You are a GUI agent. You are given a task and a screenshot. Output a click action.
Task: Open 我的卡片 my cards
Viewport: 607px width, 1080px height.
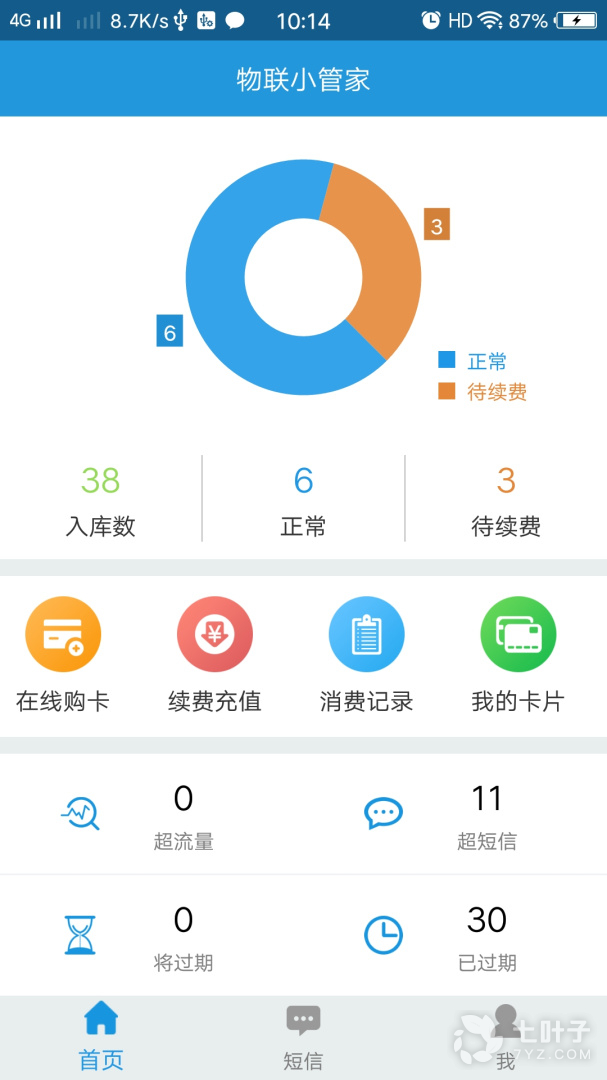click(517, 654)
